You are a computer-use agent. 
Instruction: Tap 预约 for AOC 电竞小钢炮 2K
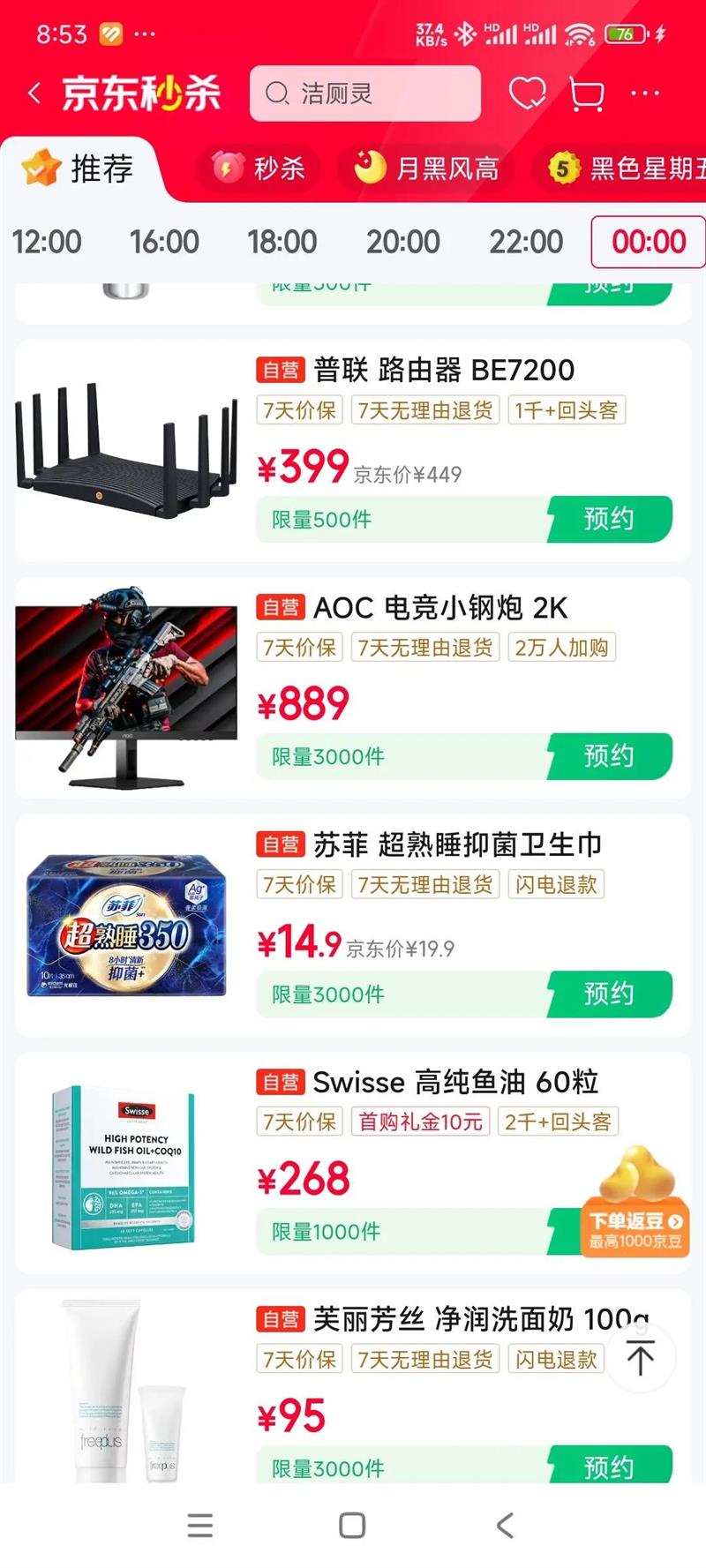609,756
